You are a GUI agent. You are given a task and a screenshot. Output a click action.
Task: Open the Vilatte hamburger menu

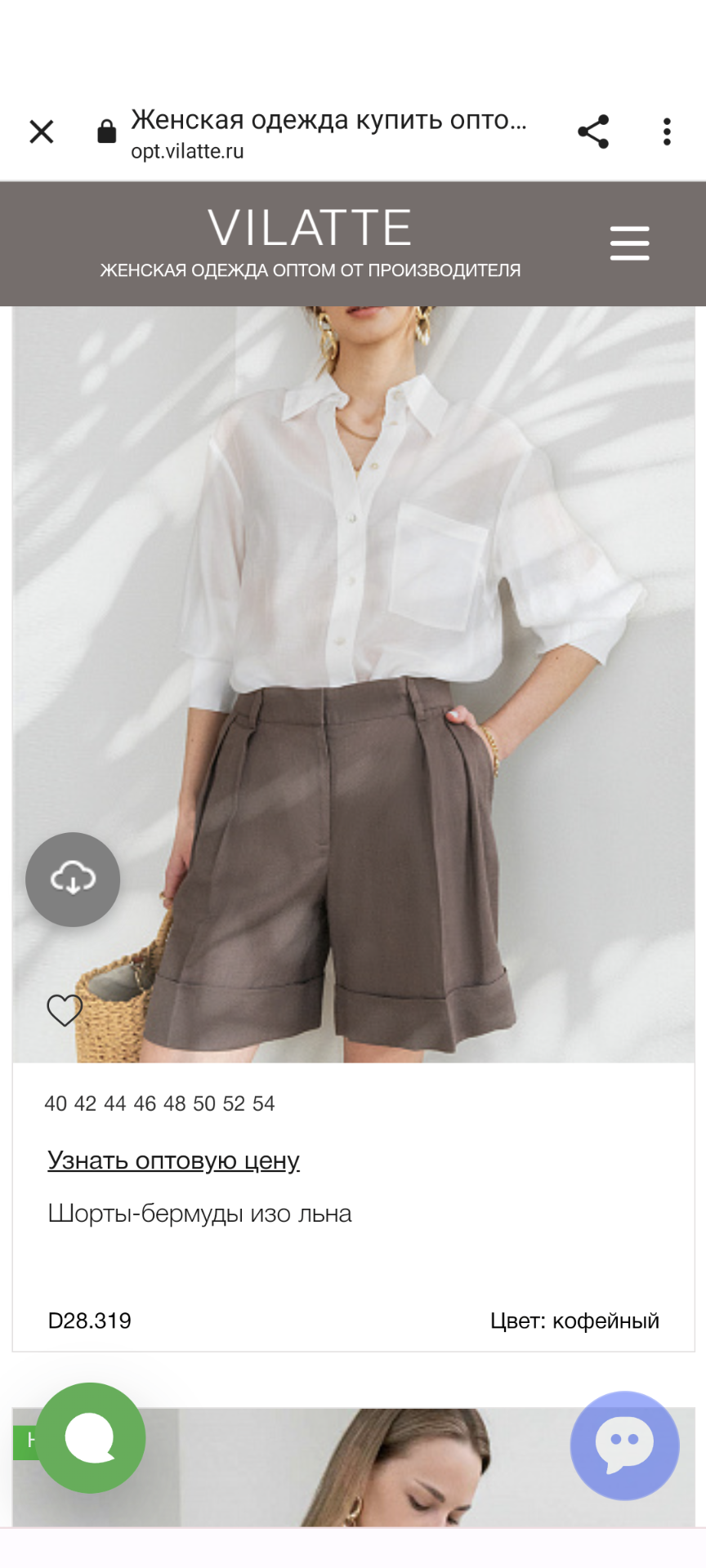point(629,243)
